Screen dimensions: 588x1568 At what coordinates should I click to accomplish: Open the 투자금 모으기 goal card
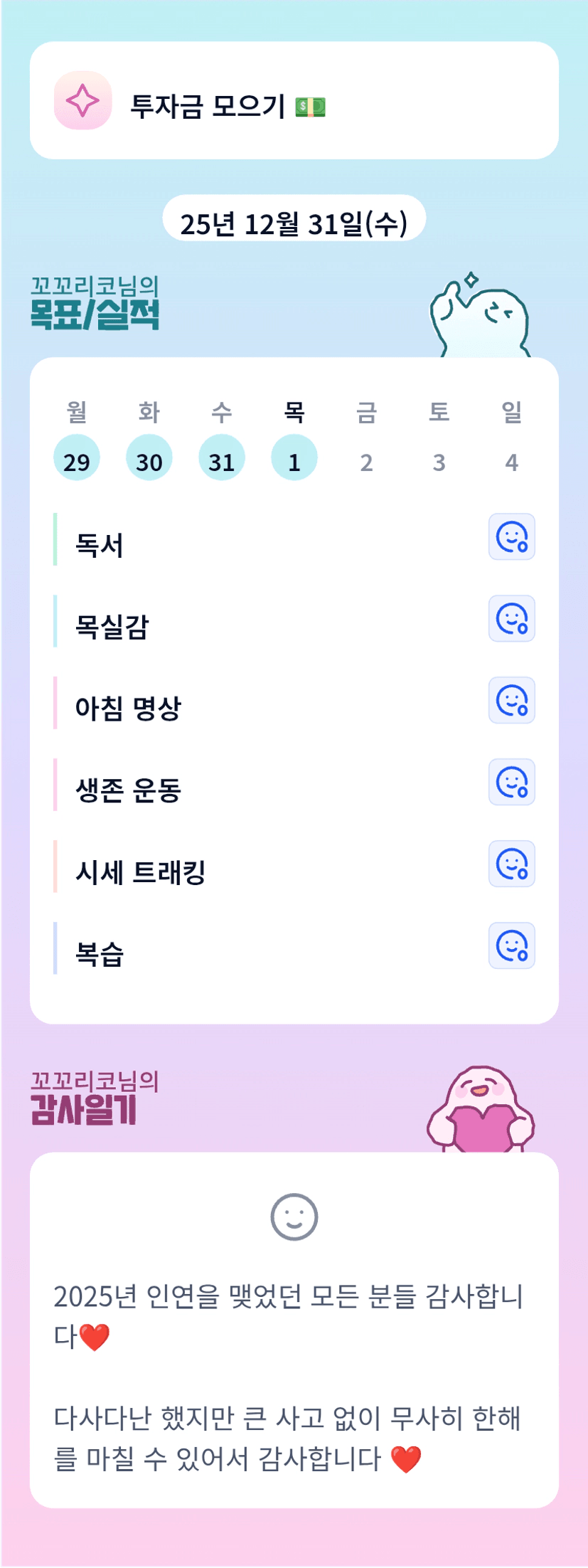click(x=294, y=100)
